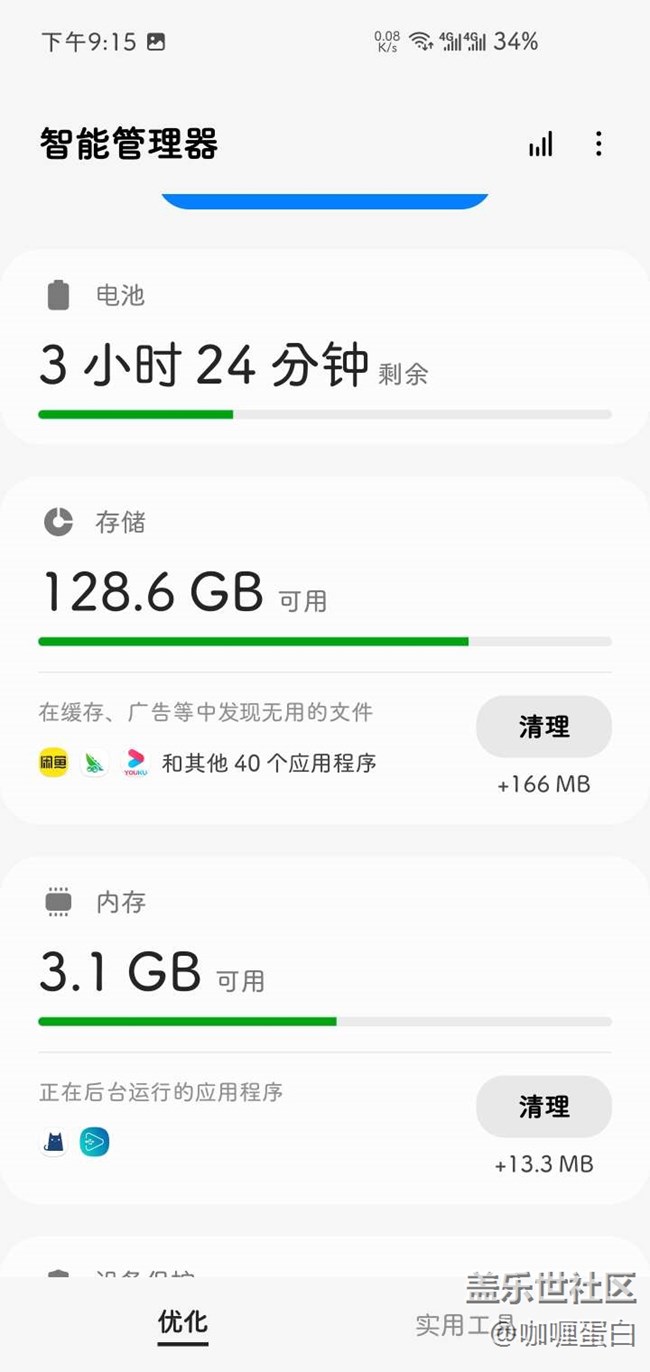Tap 清理 to free 13.3 MB memory
Viewport: 650px width, 1372px height.
pos(543,1106)
